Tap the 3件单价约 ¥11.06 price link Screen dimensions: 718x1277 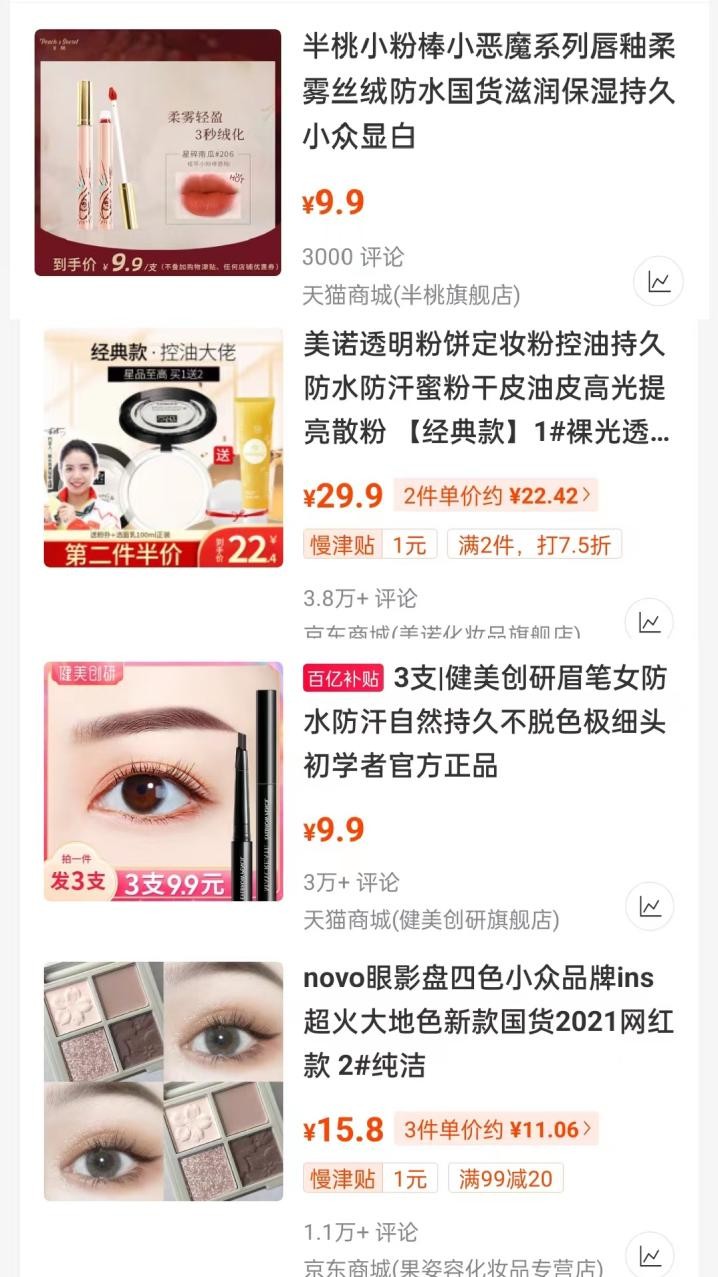(497, 1130)
